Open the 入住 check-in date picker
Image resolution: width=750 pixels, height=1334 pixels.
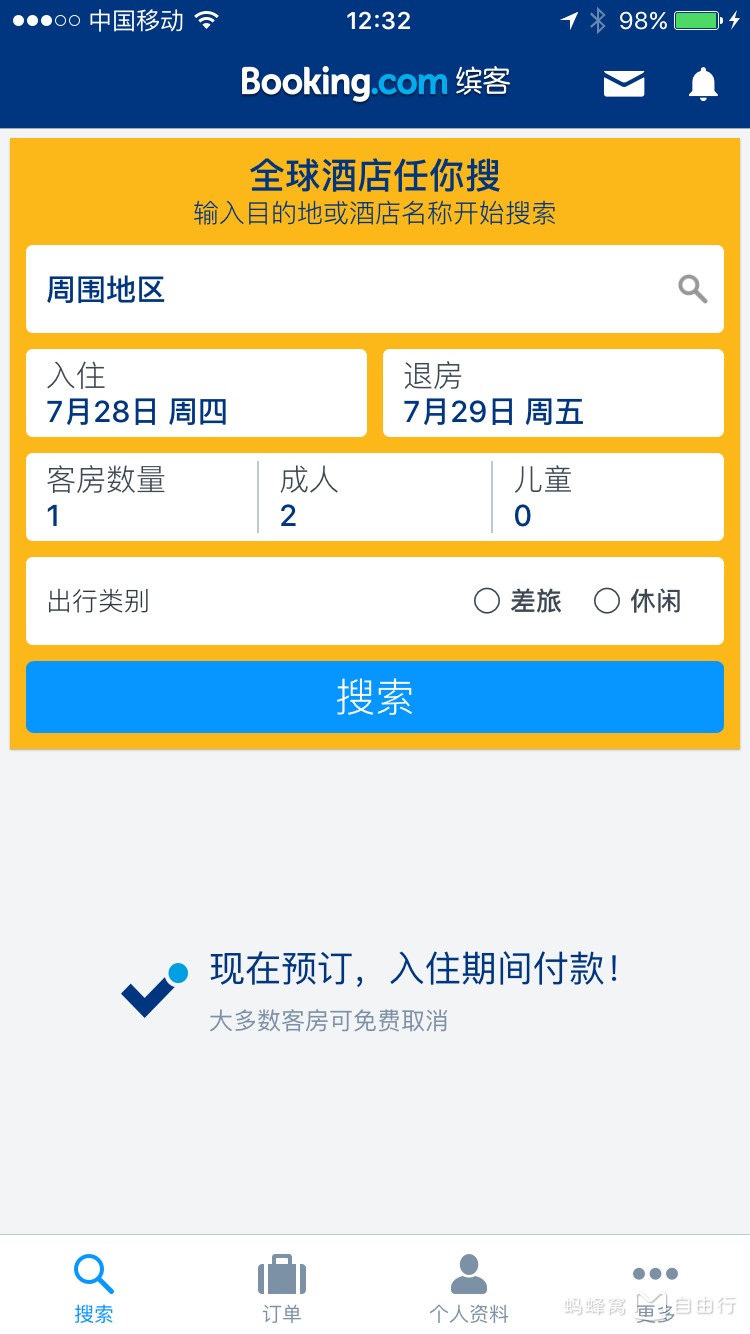pyautogui.click(x=196, y=393)
